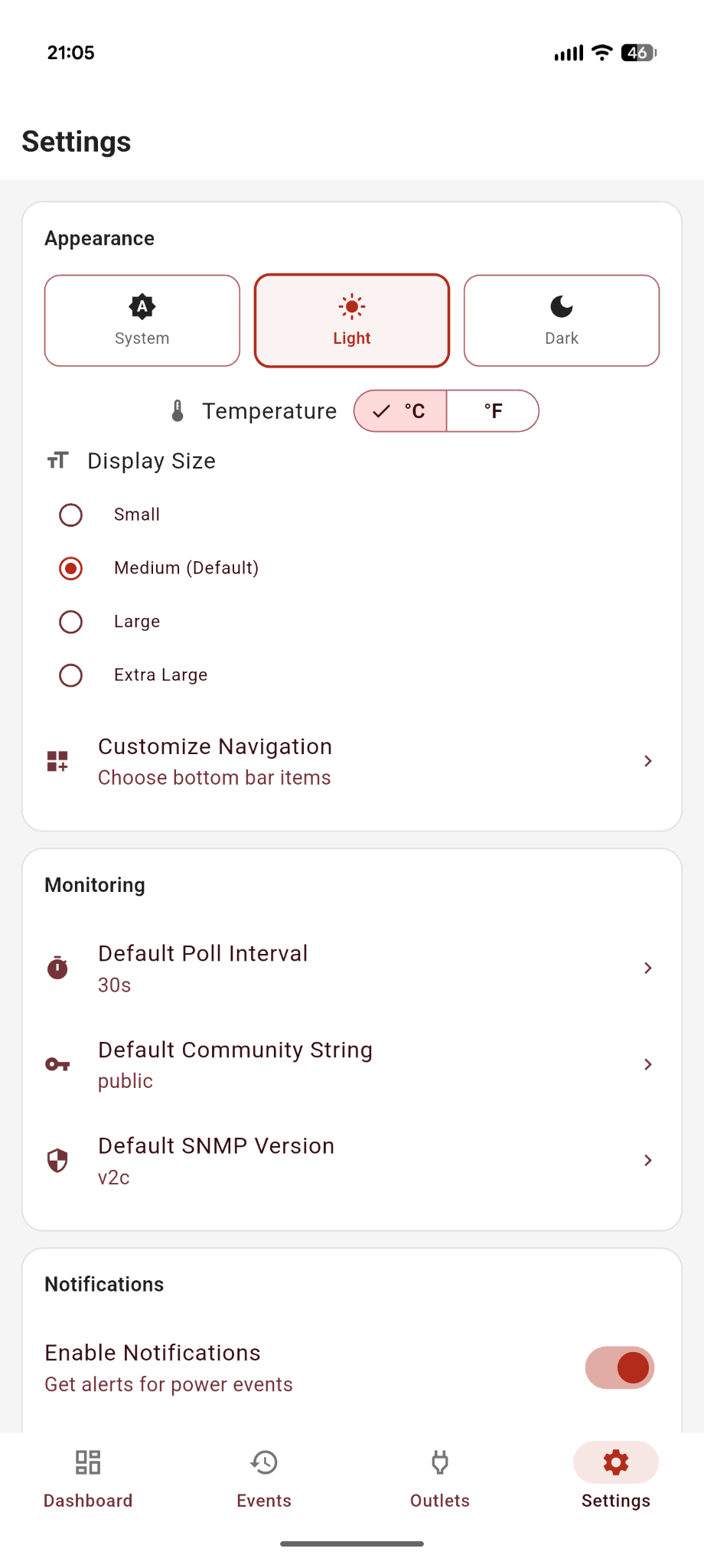The width and height of the screenshot is (704, 1568).
Task: Open Default SNMP Version options
Action: [x=647, y=1160]
